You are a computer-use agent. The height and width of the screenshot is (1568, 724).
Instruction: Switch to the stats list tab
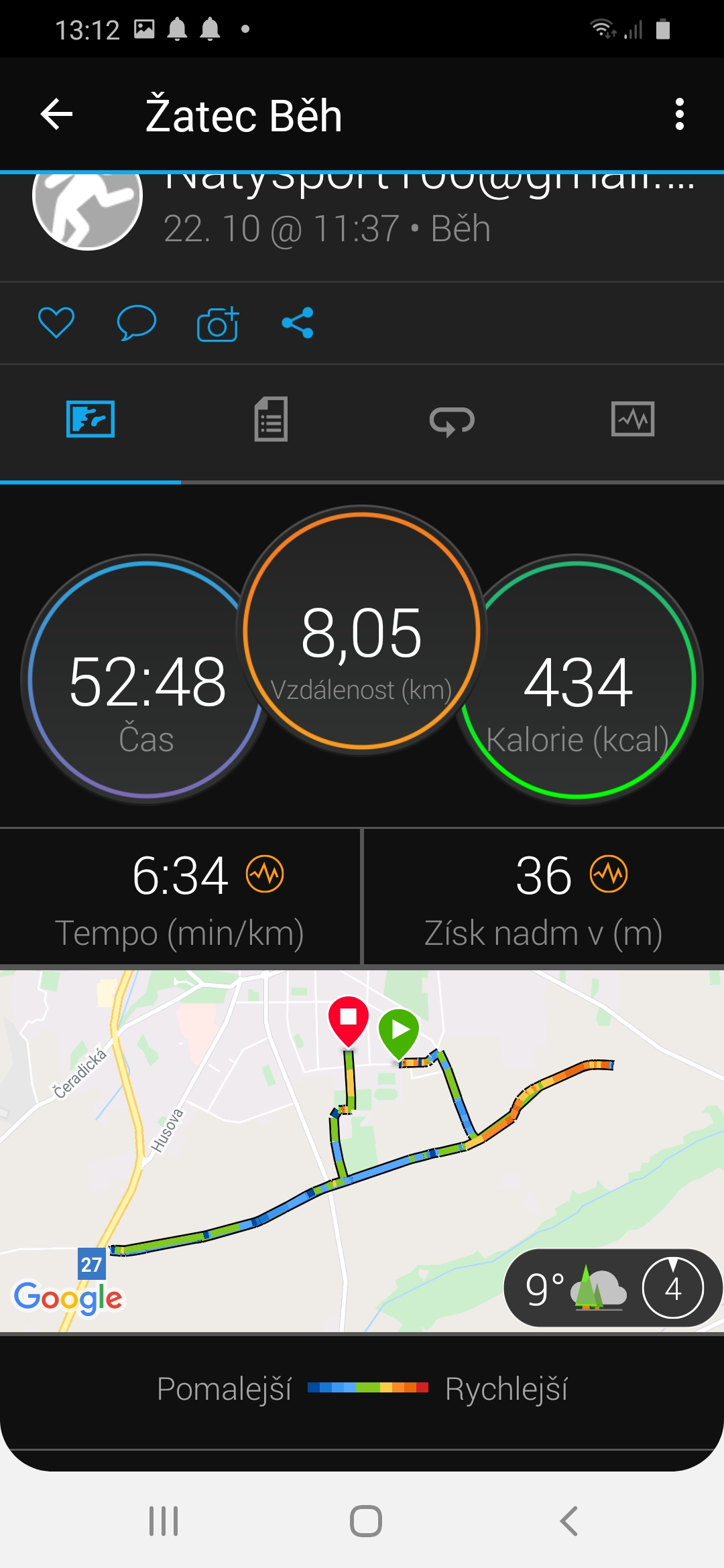point(271,419)
